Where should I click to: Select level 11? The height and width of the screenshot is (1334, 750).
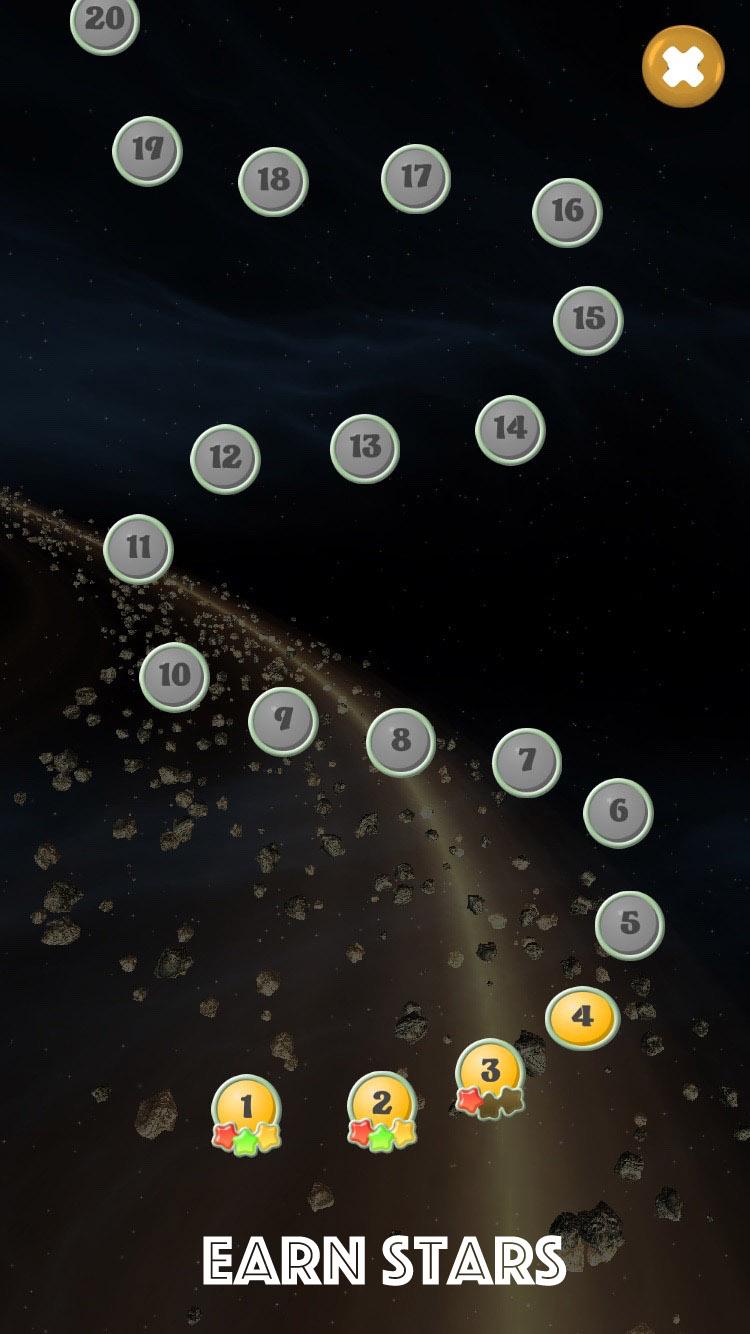point(138,549)
